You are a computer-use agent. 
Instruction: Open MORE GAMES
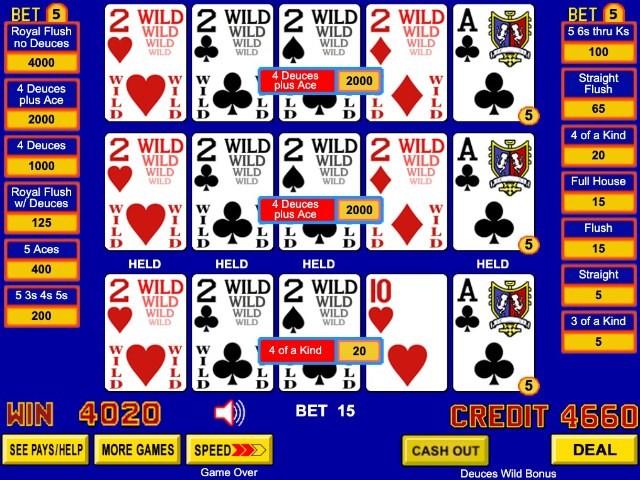coord(137,449)
